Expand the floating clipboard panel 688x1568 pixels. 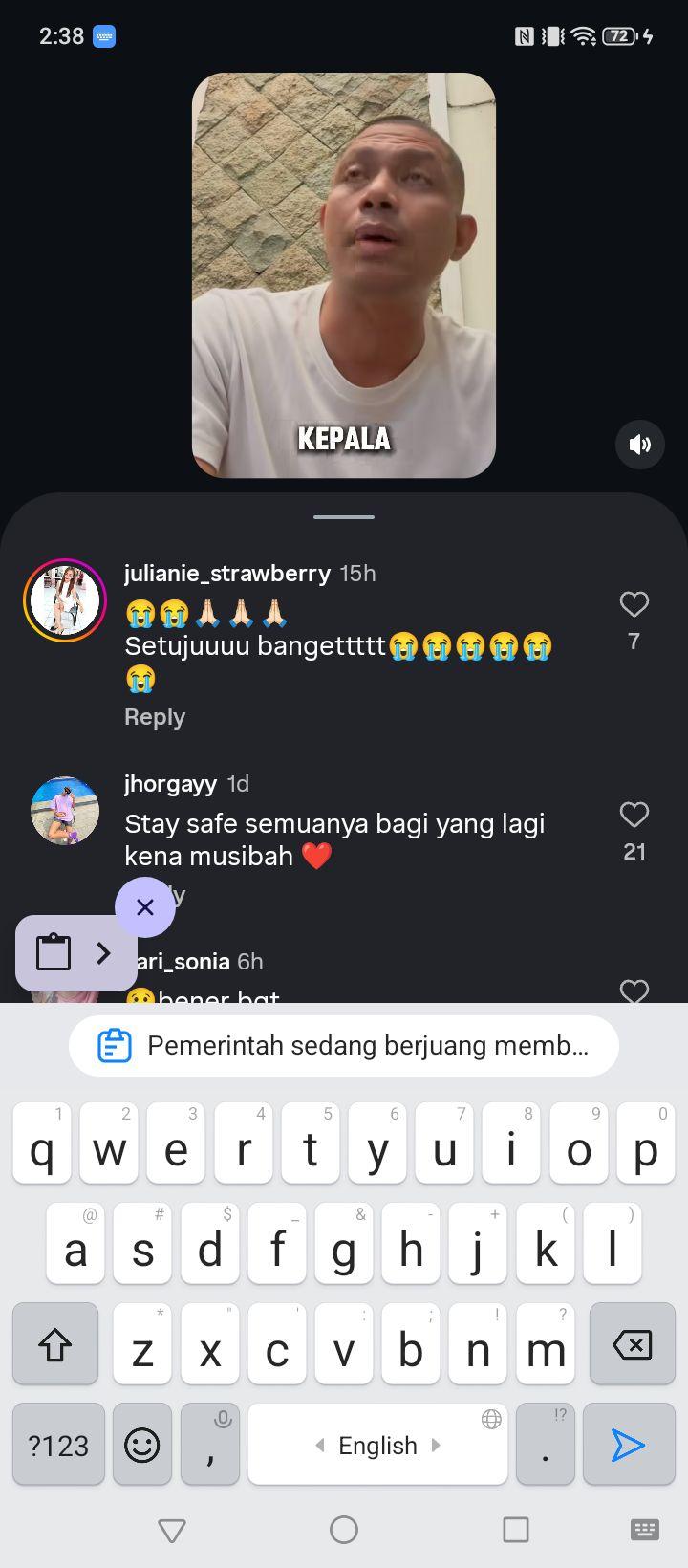(x=76, y=952)
